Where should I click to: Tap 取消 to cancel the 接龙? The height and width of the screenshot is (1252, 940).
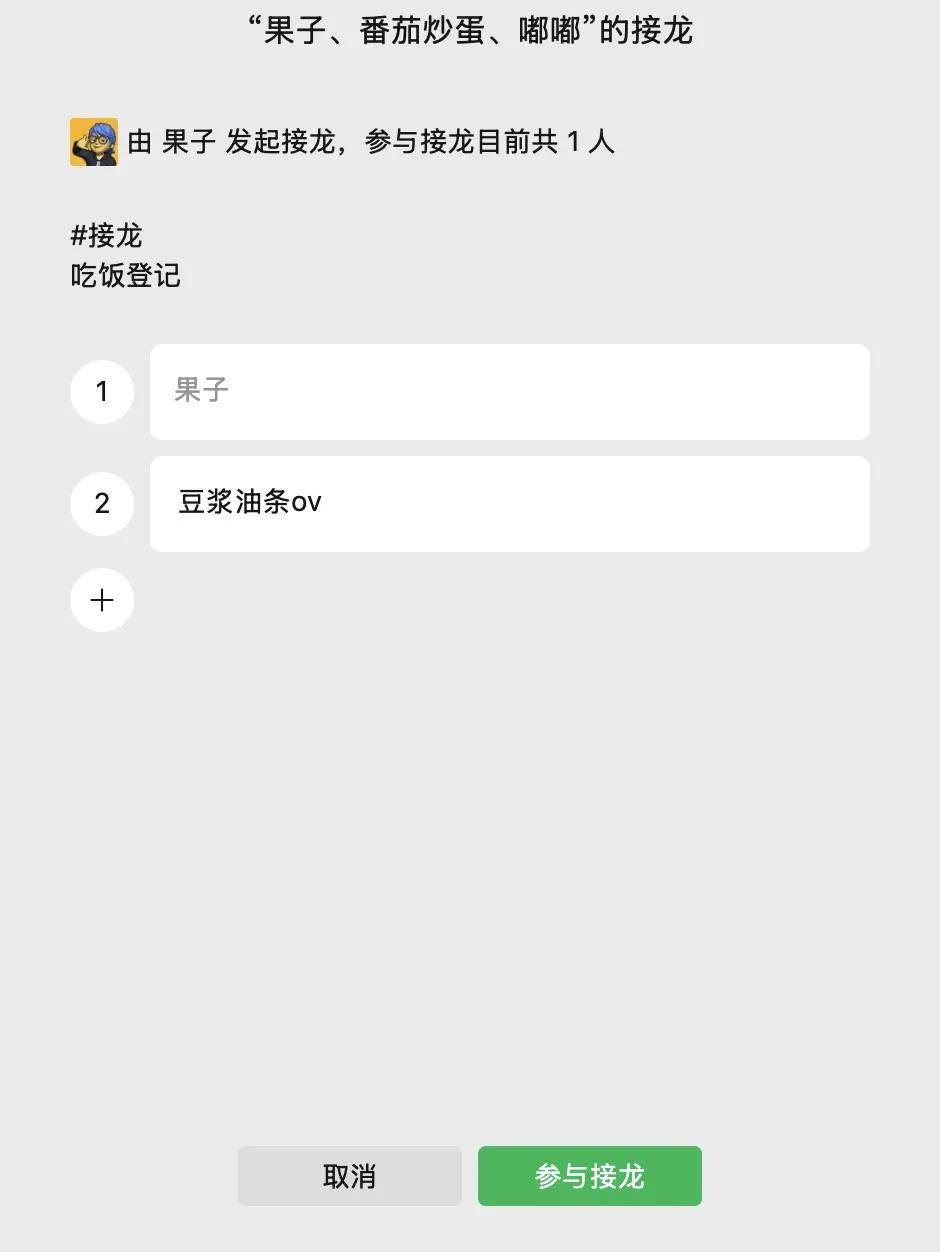pyautogui.click(x=349, y=1176)
